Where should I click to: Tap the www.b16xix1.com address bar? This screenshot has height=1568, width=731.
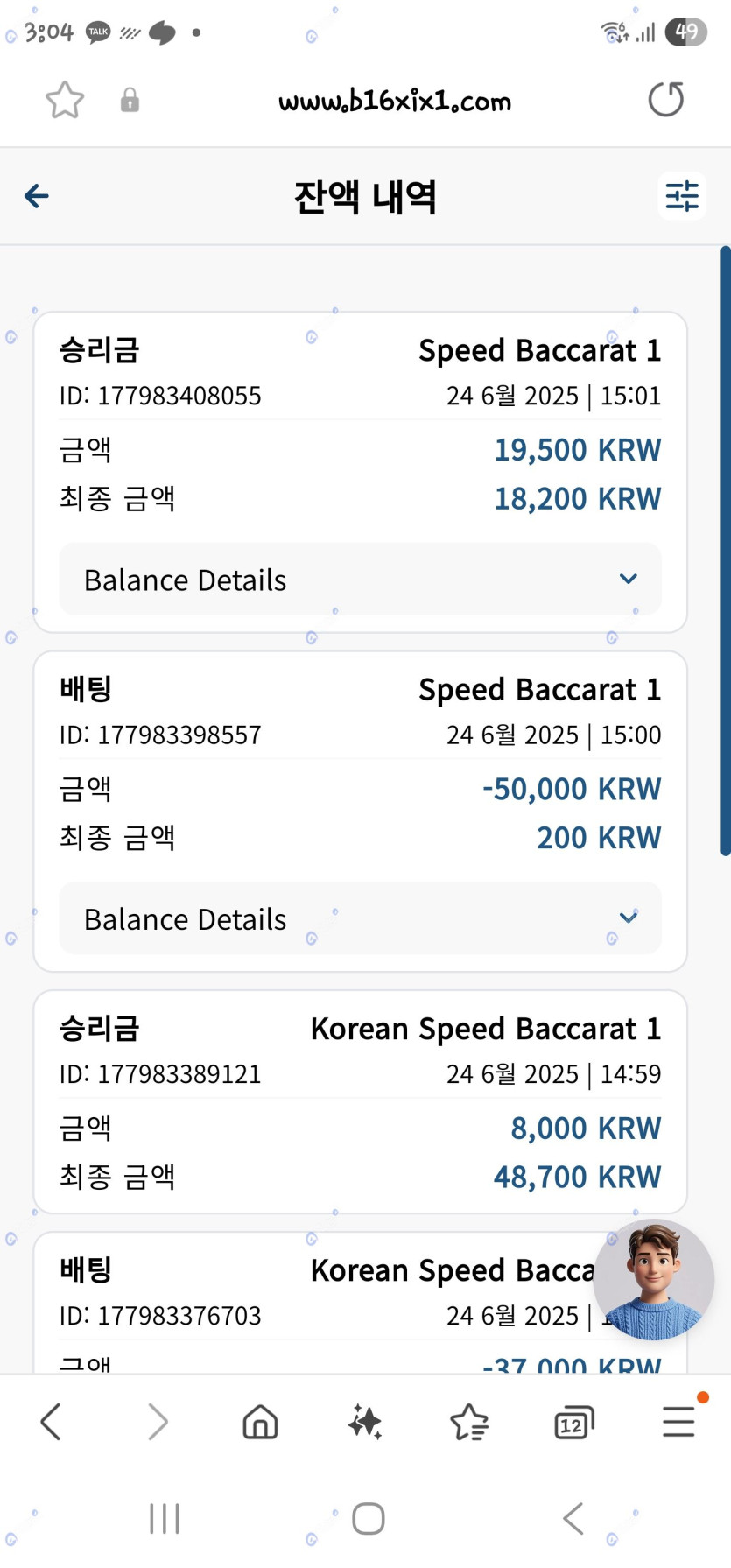pyautogui.click(x=394, y=102)
